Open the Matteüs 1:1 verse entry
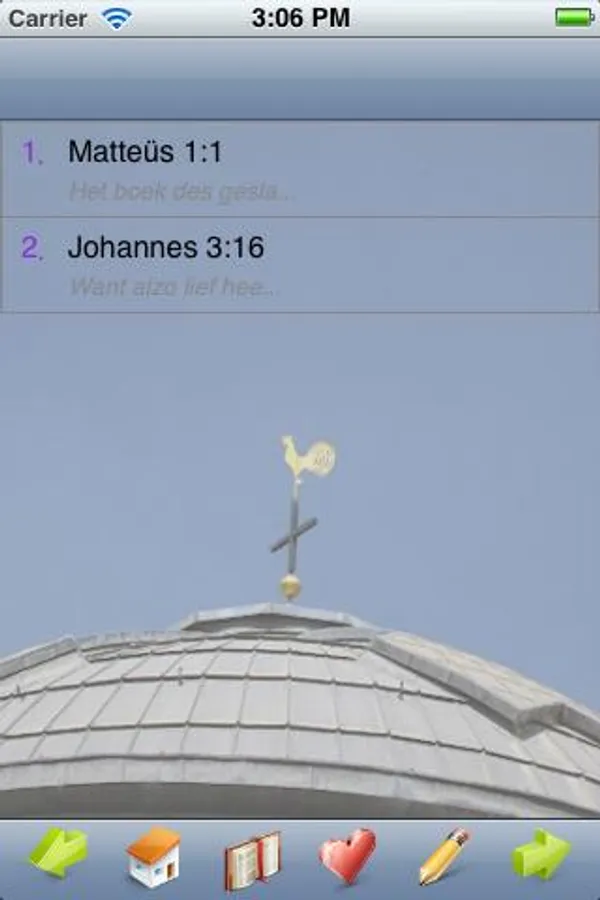 [300, 169]
